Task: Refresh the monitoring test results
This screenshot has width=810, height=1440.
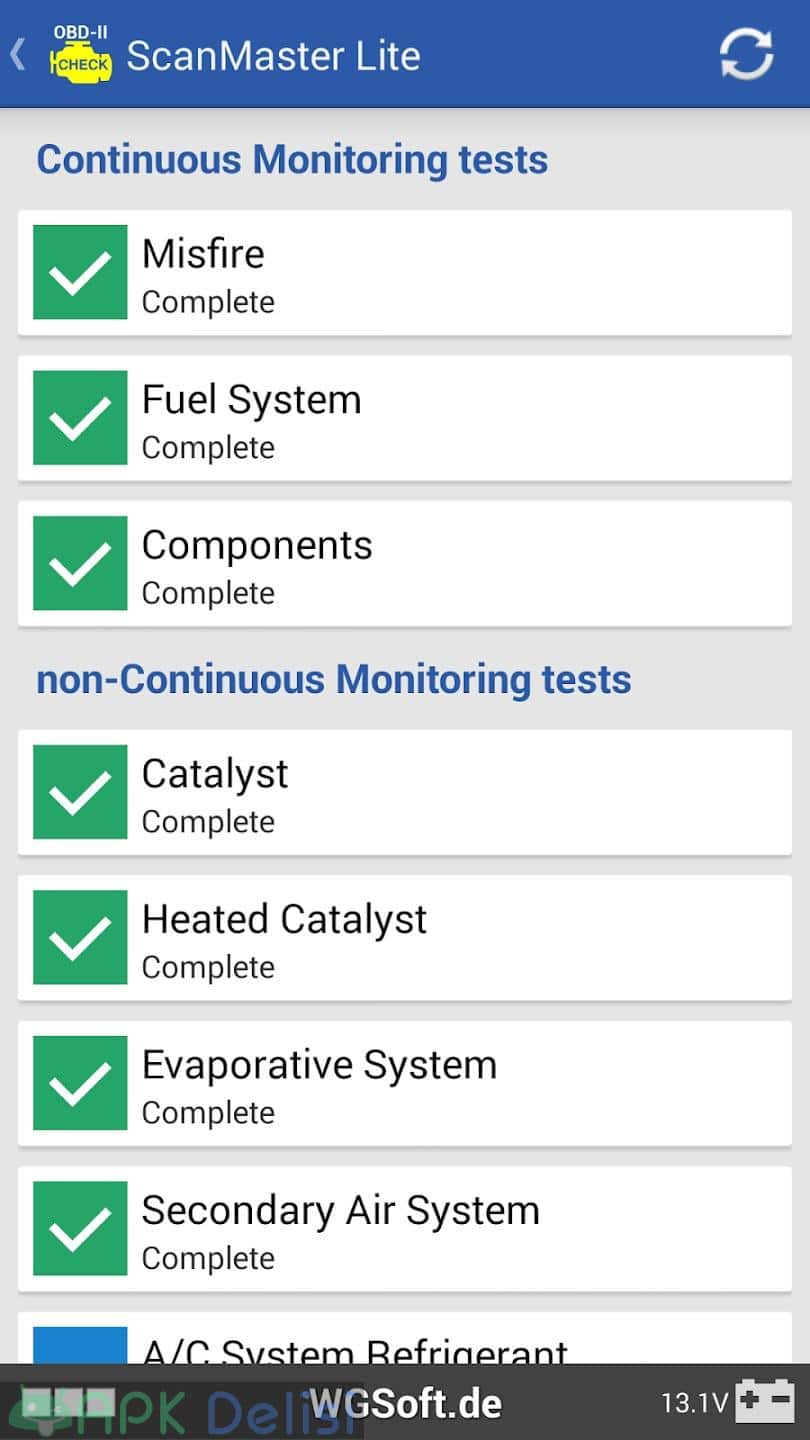Action: click(x=746, y=54)
